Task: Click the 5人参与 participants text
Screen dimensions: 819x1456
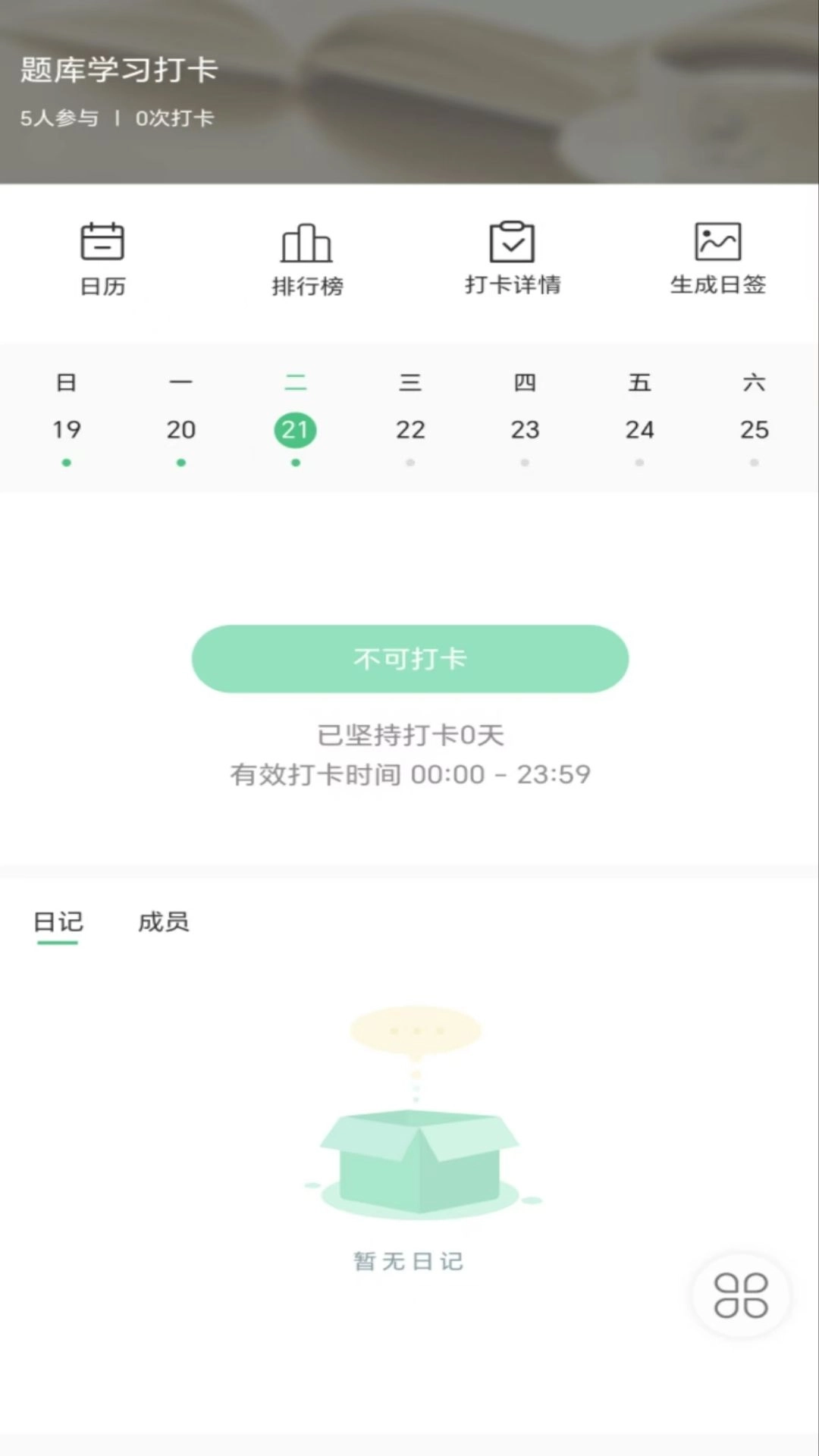Action: click(x=58, y=118)
